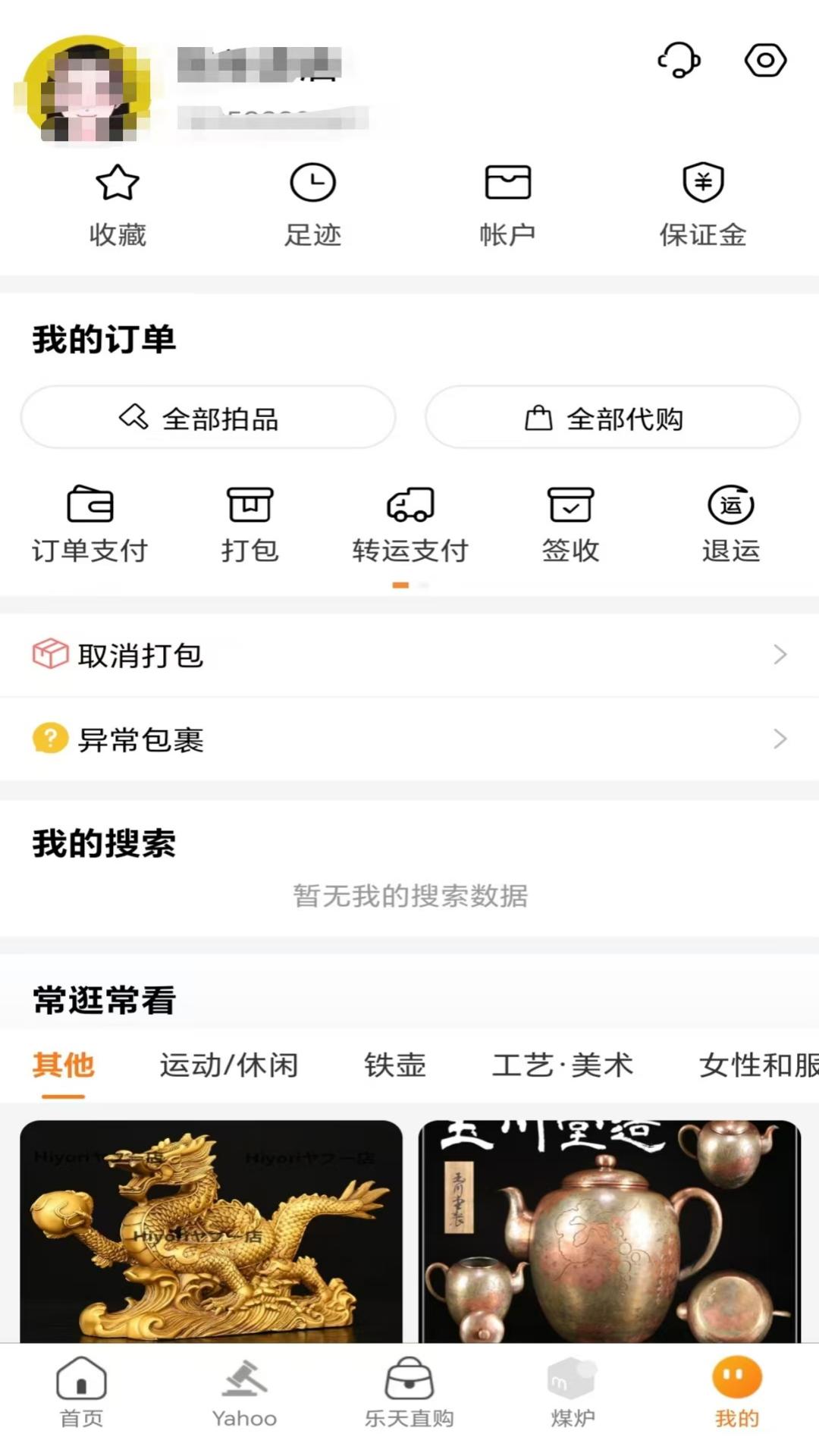Open 异常包裹 abnormal packages row
The image size is (819, 1456).
click(x=409, y=739)
